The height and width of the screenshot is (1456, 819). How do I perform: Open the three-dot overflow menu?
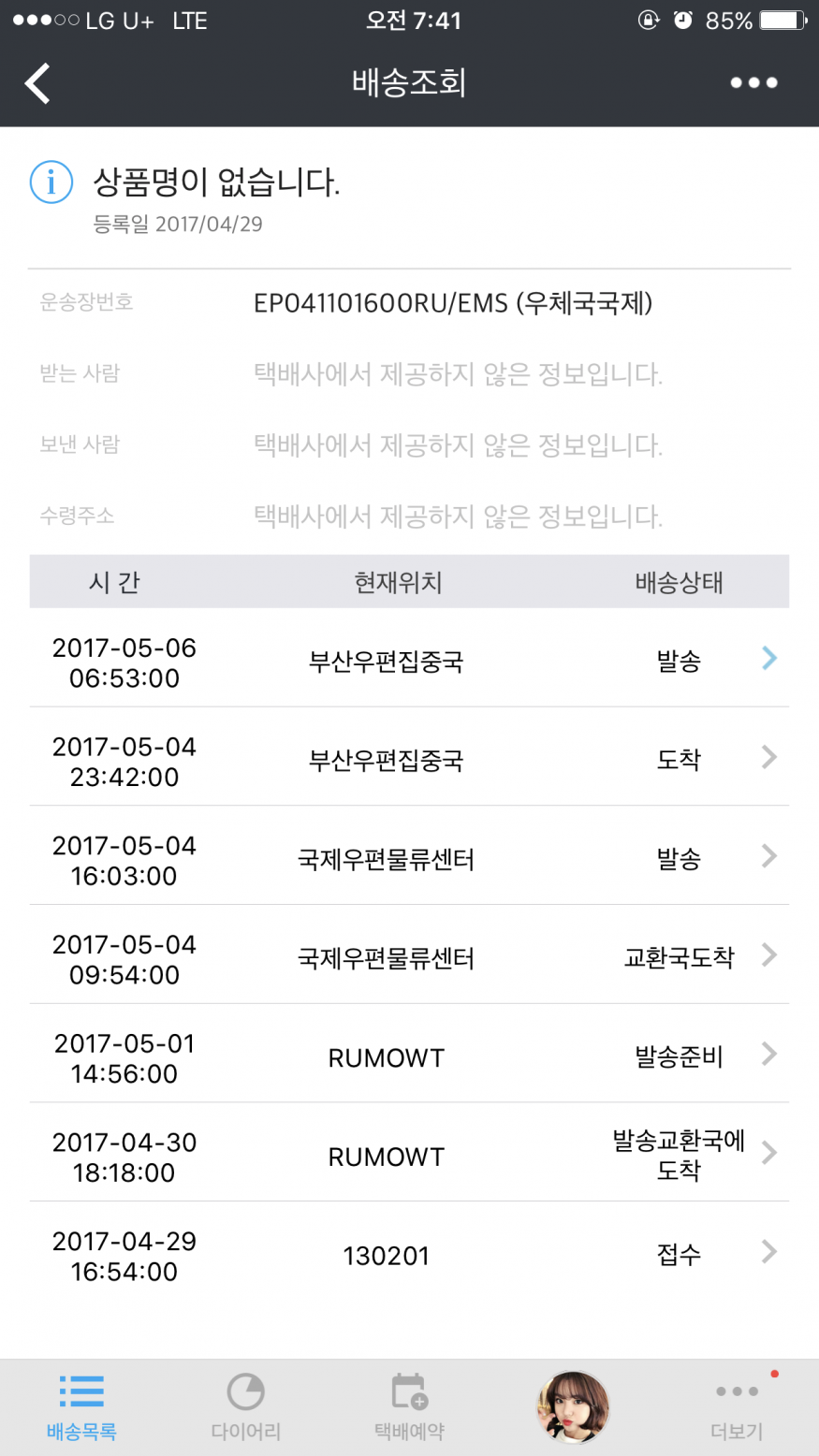tap(753, 83)
